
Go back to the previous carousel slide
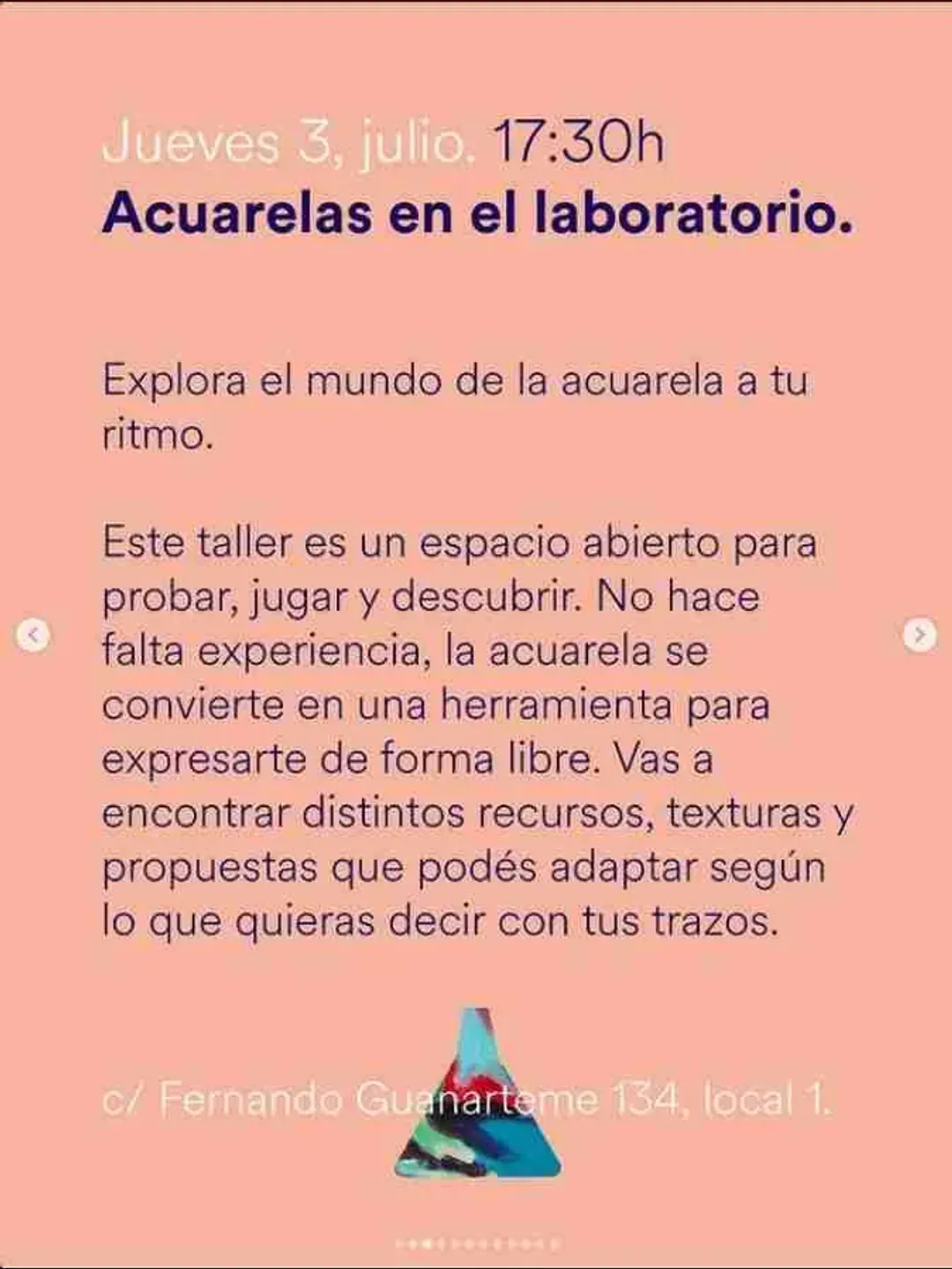point(33,635)
